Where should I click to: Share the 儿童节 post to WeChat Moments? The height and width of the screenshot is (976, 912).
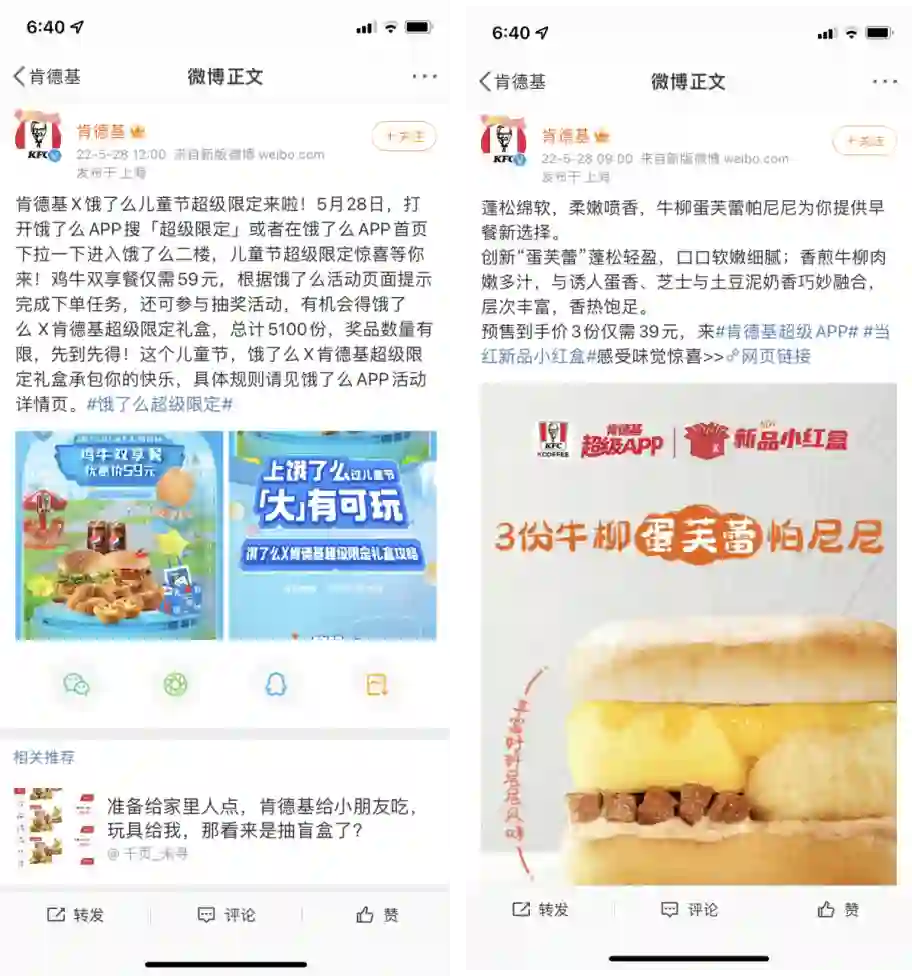[176, 684]
